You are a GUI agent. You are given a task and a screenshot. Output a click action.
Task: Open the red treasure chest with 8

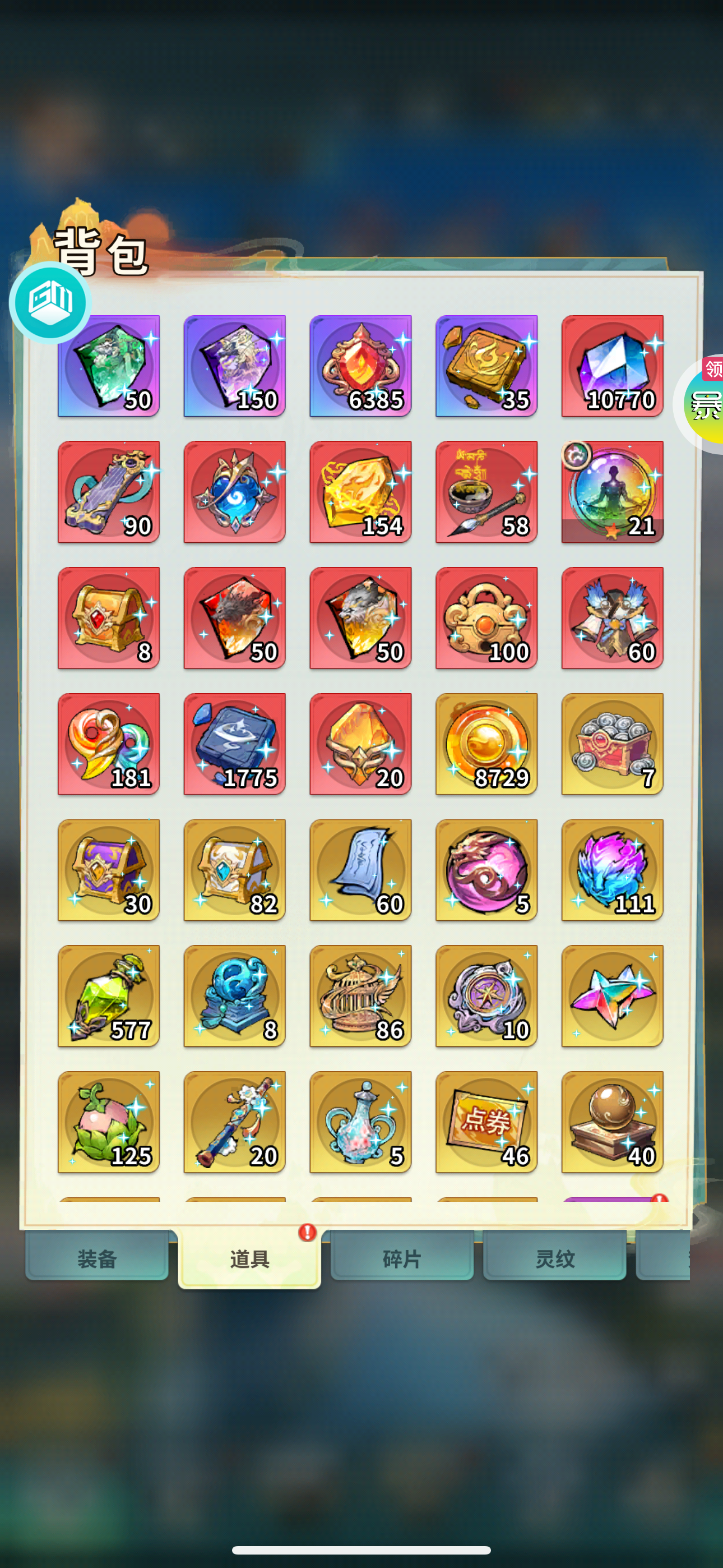[108, 618]
